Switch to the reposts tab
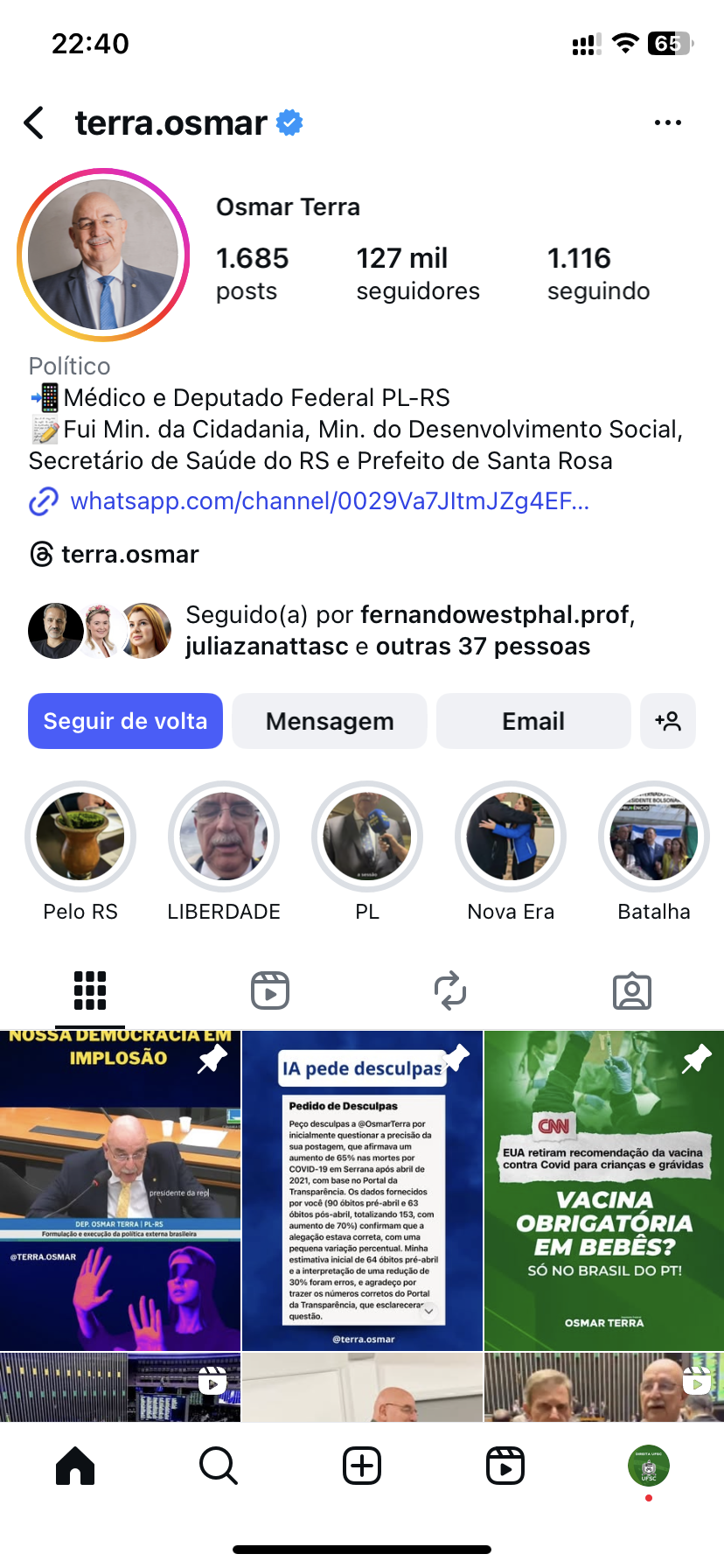Screen dimensions: 724x1568 (450, 990)
